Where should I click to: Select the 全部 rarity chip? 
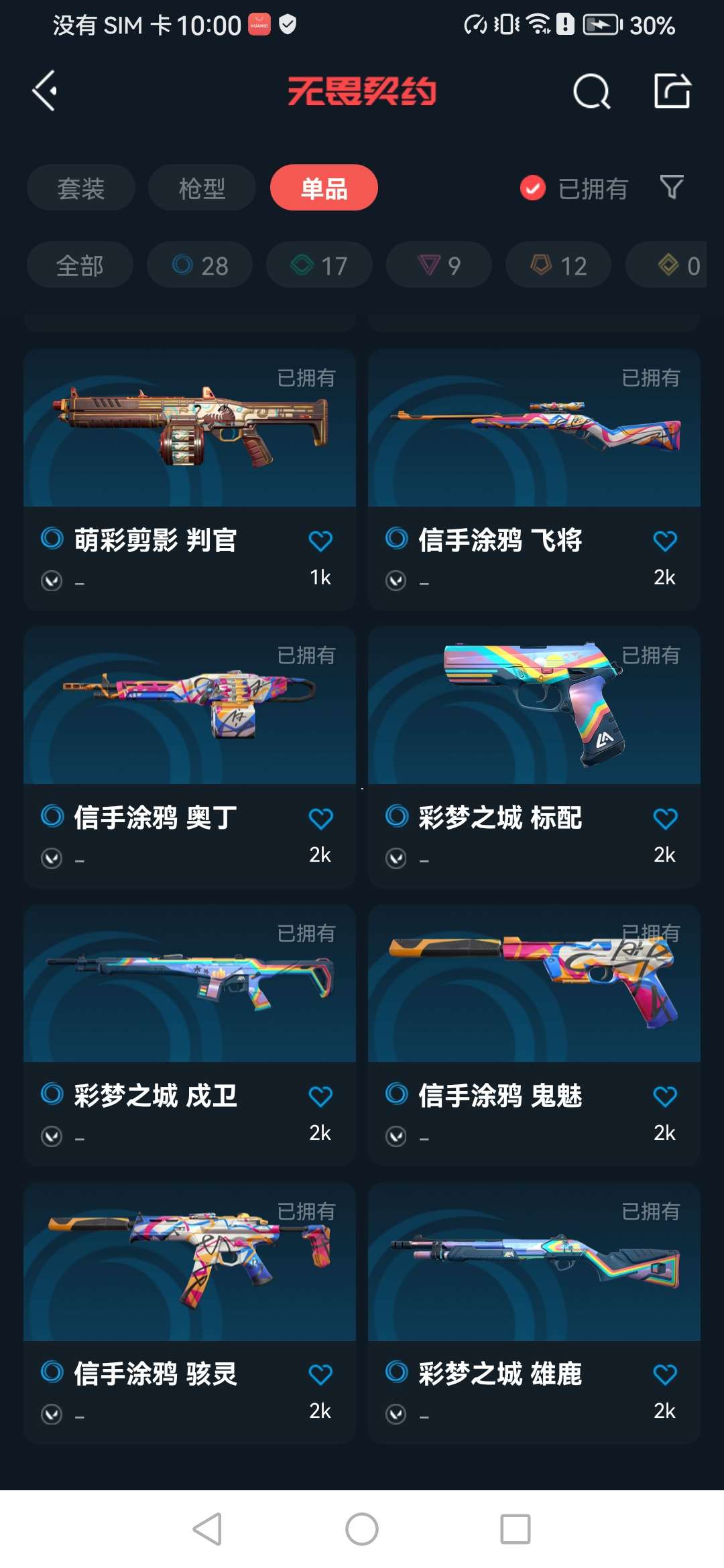(x=80, y=265)
